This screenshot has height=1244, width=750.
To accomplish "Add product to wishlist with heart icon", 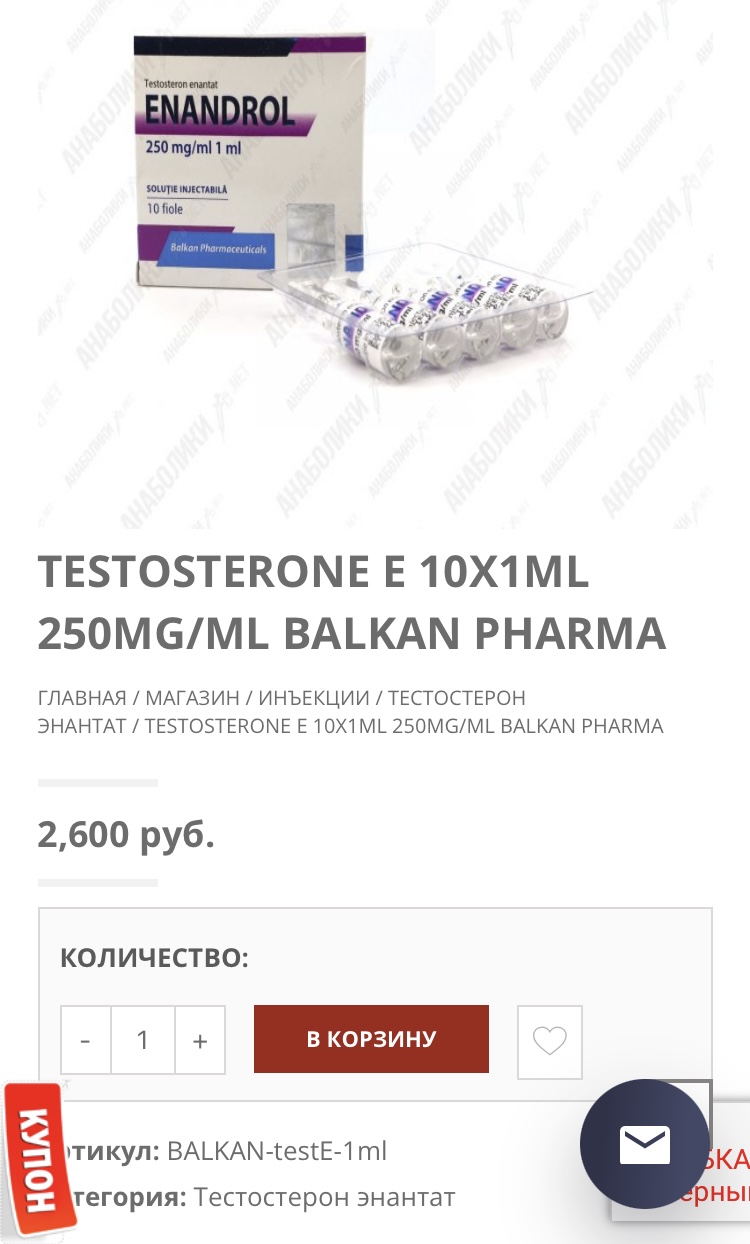I will [549, 1041].
